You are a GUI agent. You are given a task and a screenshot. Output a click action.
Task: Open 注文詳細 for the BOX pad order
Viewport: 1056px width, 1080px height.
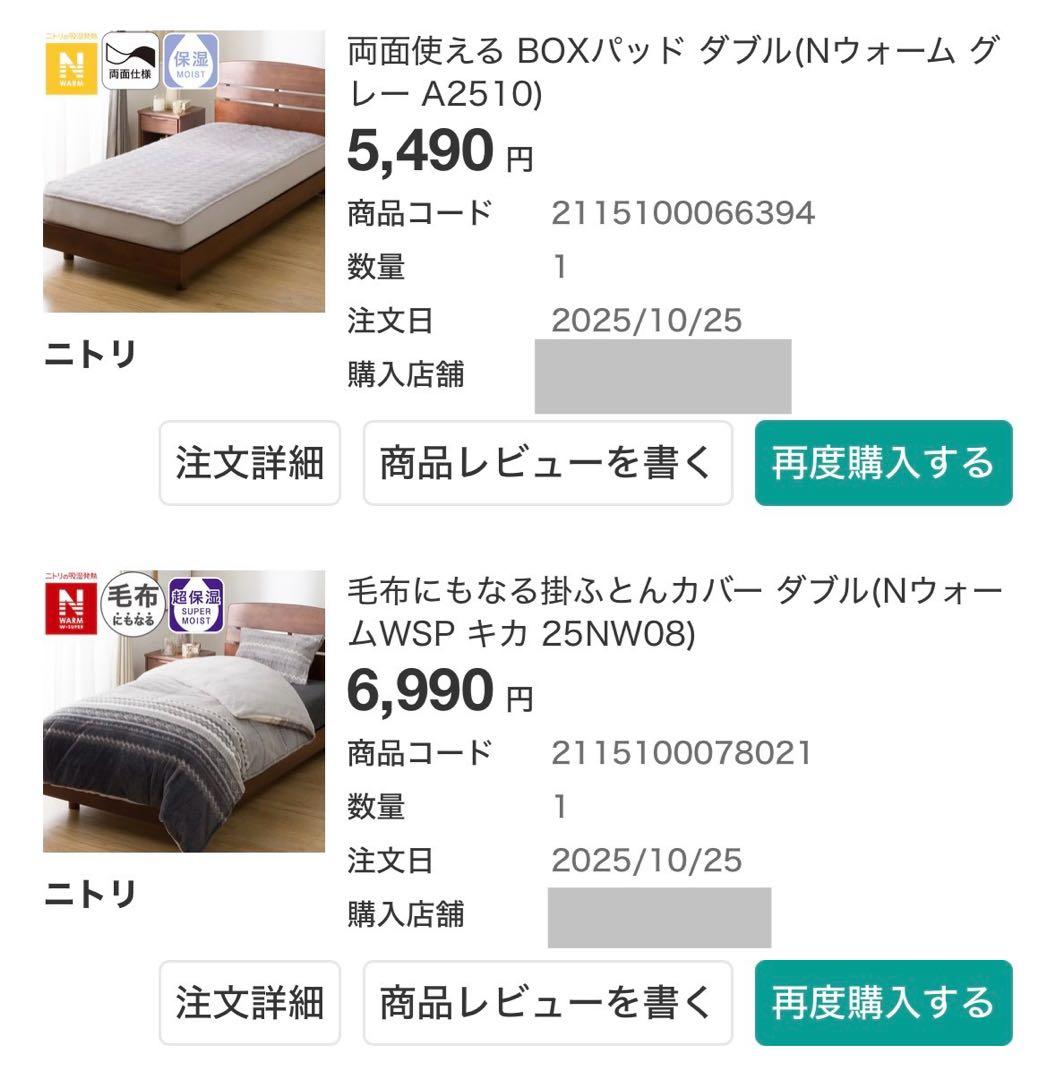[249, 463]
